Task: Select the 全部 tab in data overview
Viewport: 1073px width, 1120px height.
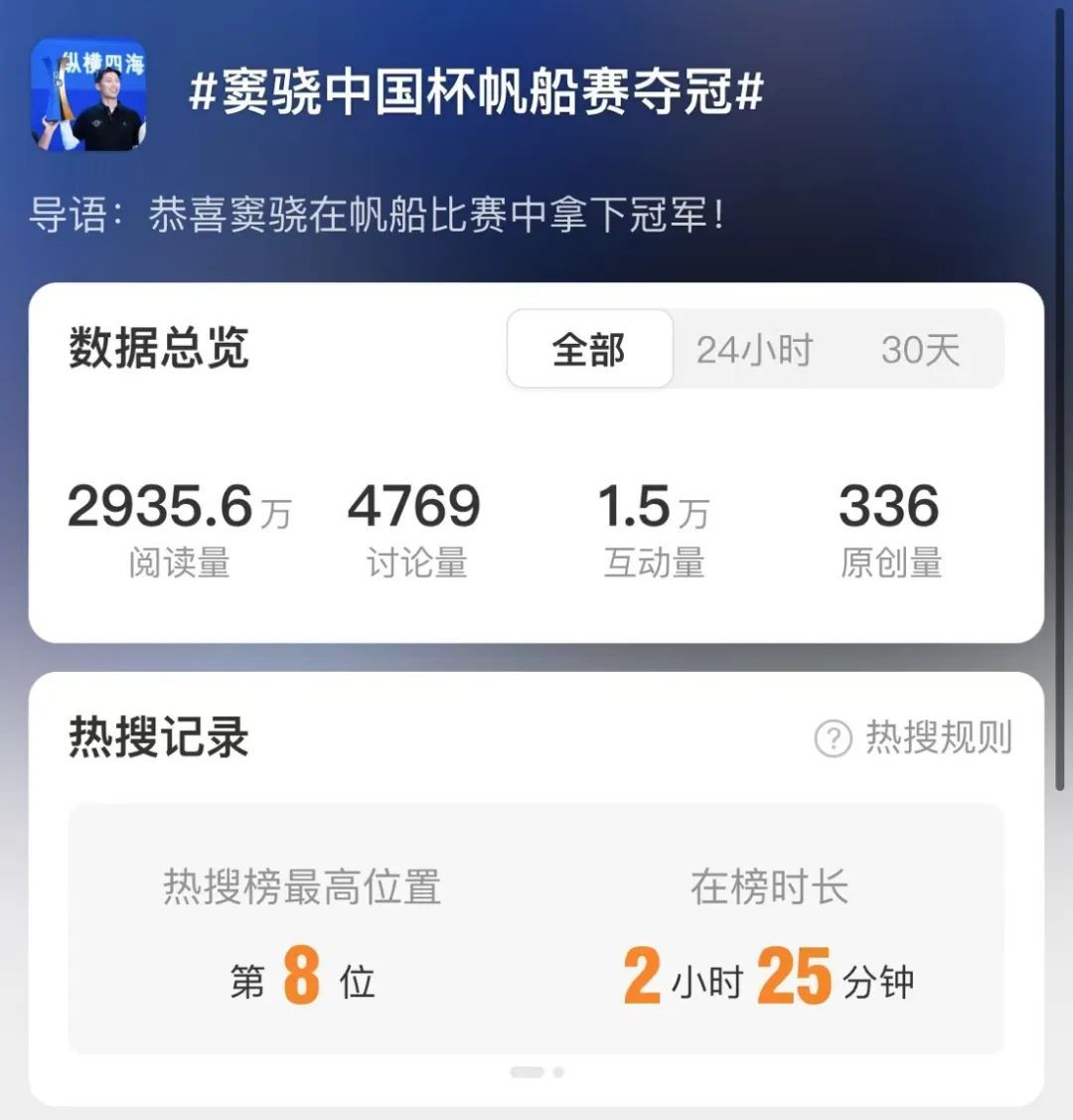Action: click(588, 349)
